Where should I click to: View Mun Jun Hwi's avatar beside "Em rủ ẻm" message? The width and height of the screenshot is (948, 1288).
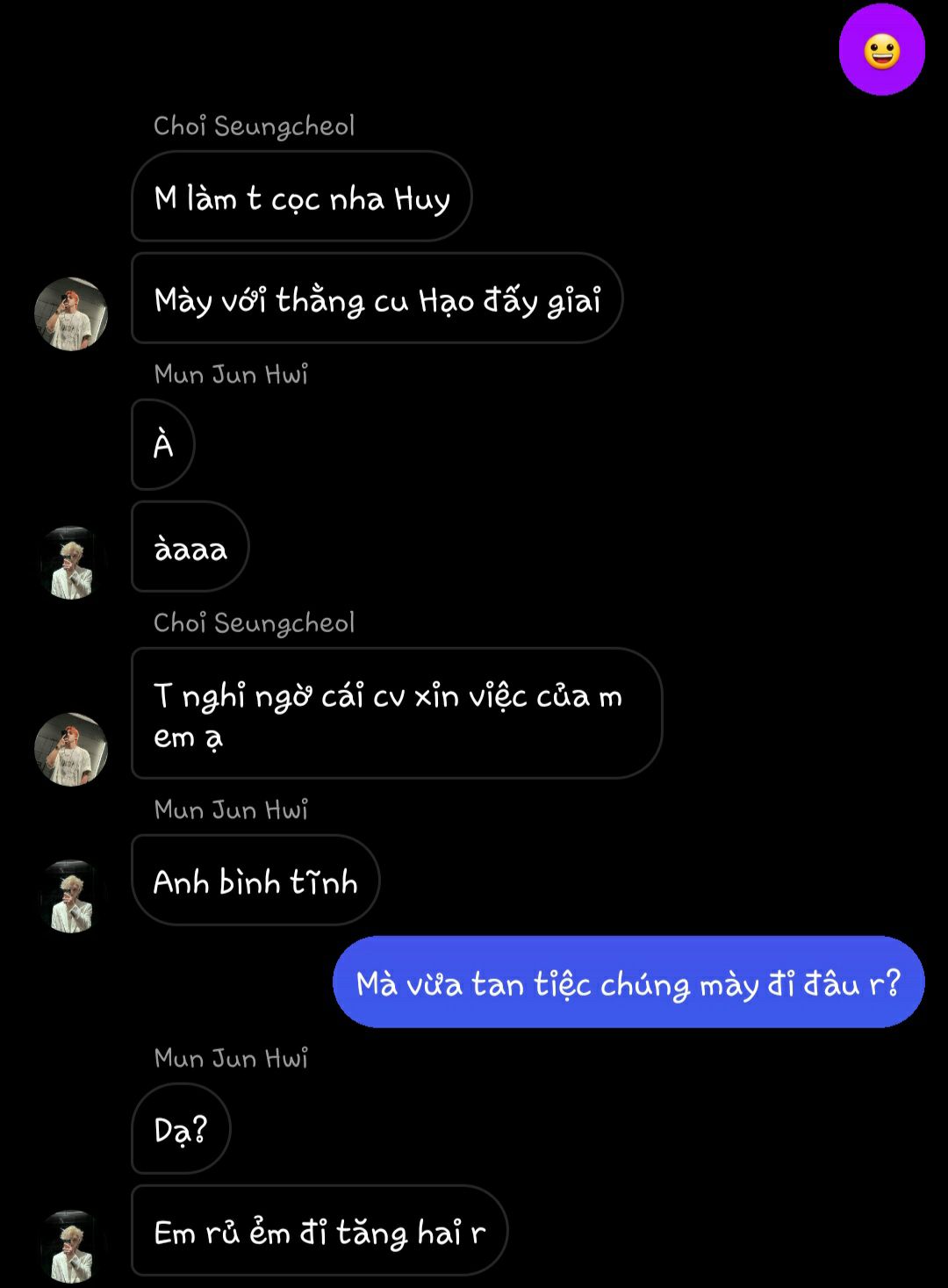click(x=71, y=1246)
